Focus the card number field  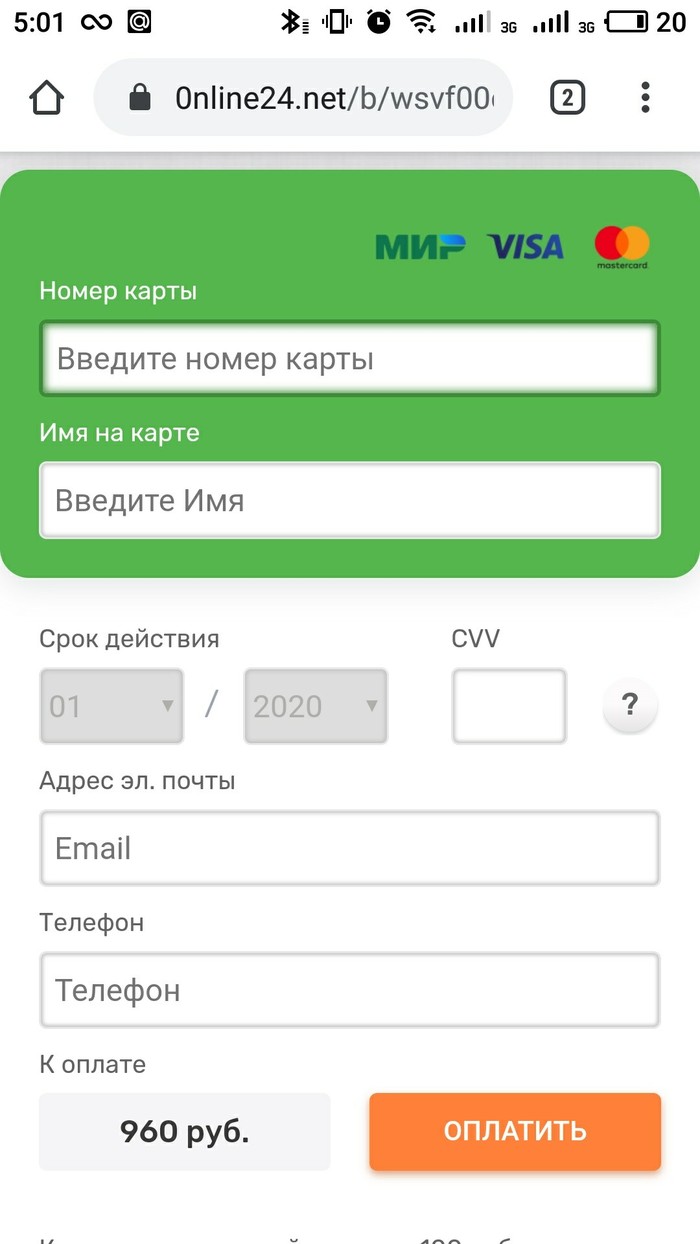350,358
